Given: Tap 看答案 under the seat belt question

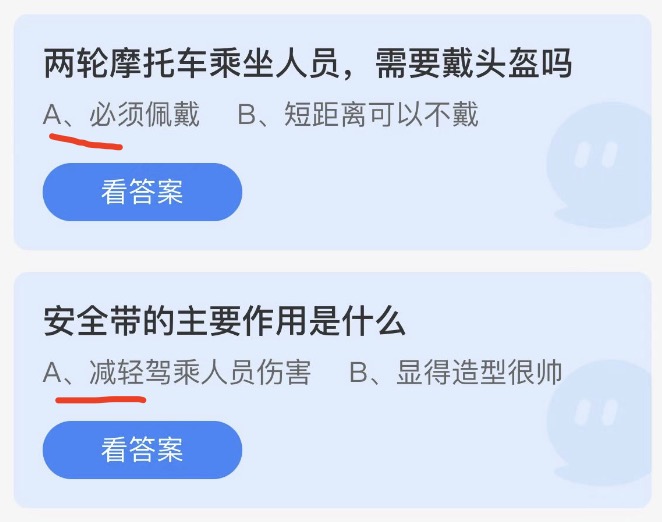Looking at the screenshot, I should (142, 450).
